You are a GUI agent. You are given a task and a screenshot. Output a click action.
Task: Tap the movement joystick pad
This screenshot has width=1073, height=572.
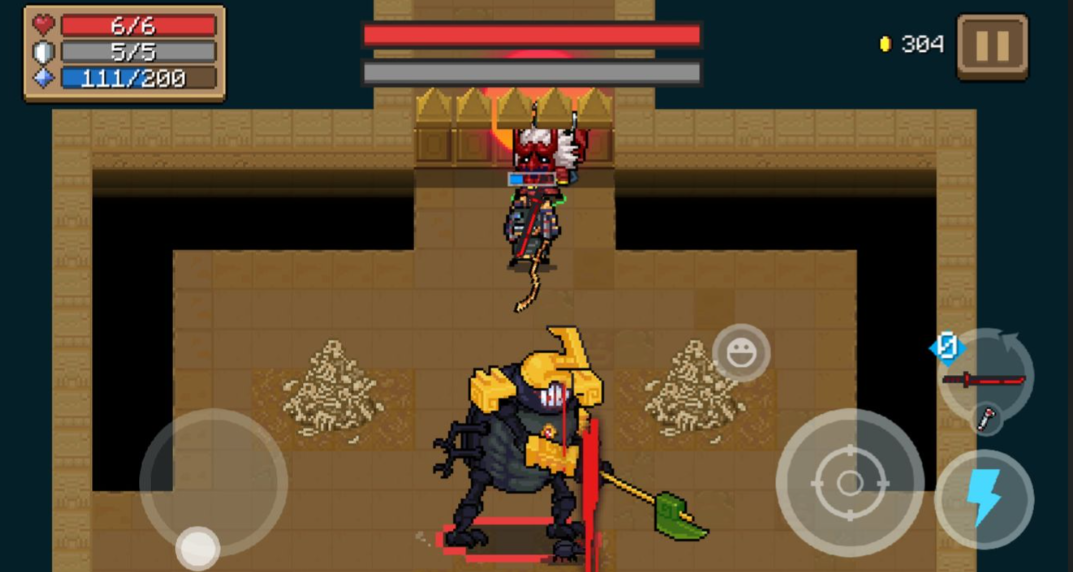click(x=213, y=482)
